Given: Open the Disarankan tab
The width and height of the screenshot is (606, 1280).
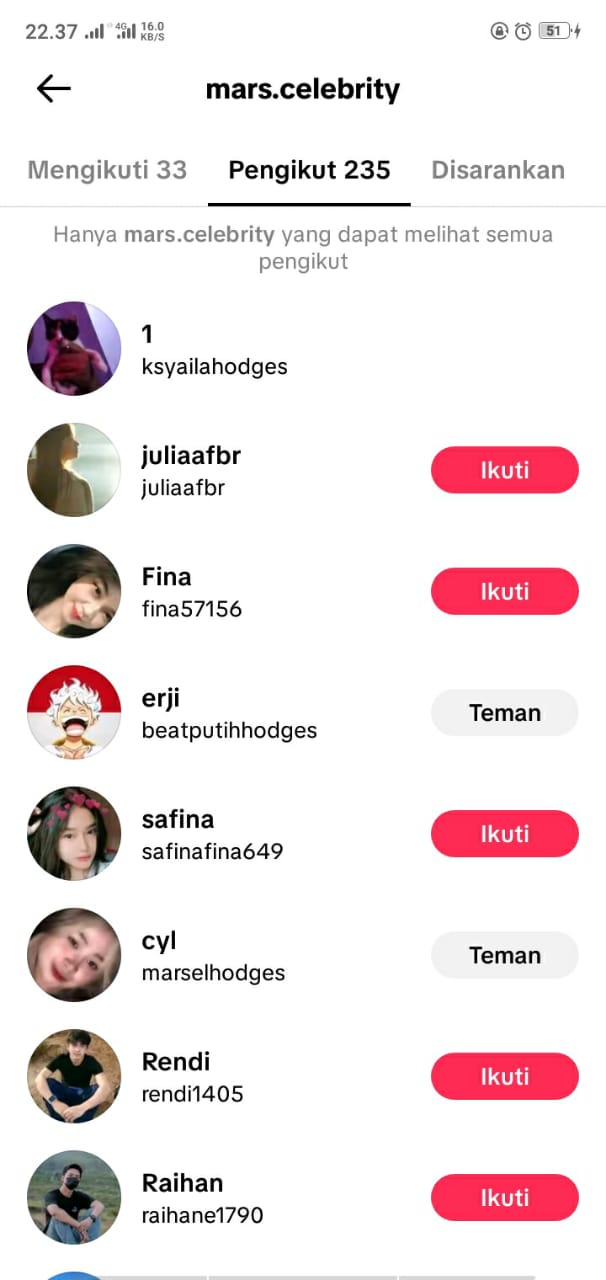Looking at the screenshot, I should point(497,170).
